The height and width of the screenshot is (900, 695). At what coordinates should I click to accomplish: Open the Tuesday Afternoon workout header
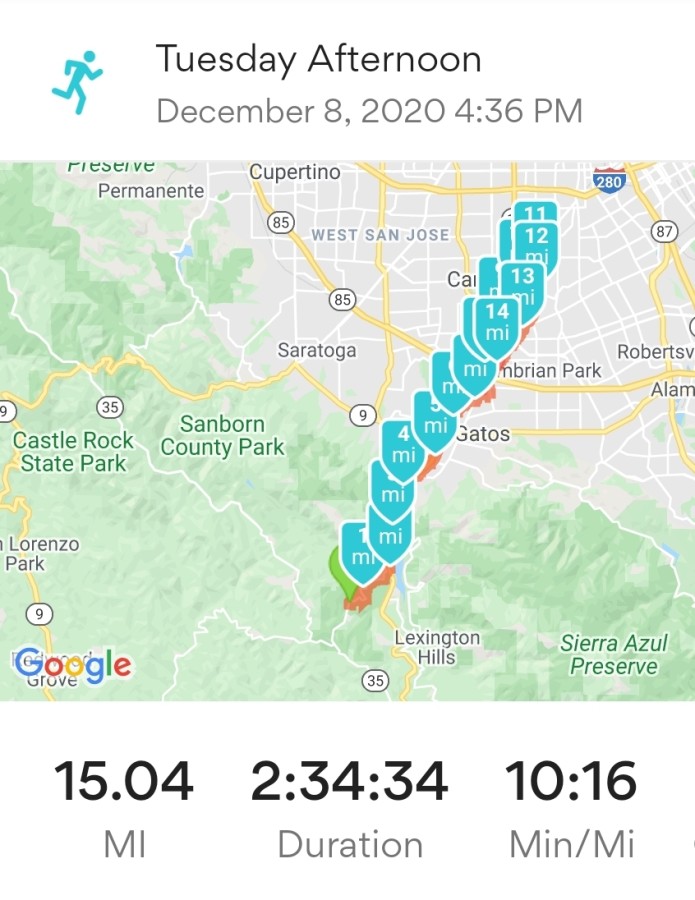click(347, 82)
